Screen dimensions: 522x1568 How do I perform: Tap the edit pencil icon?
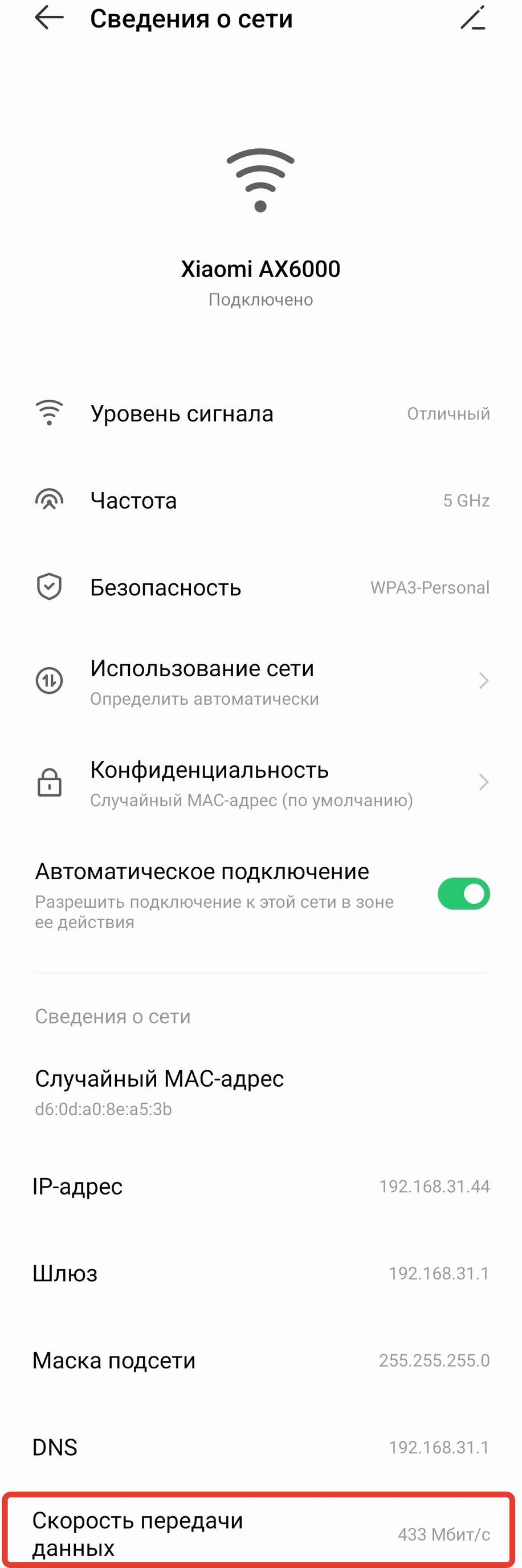click(x=473, y=18)
